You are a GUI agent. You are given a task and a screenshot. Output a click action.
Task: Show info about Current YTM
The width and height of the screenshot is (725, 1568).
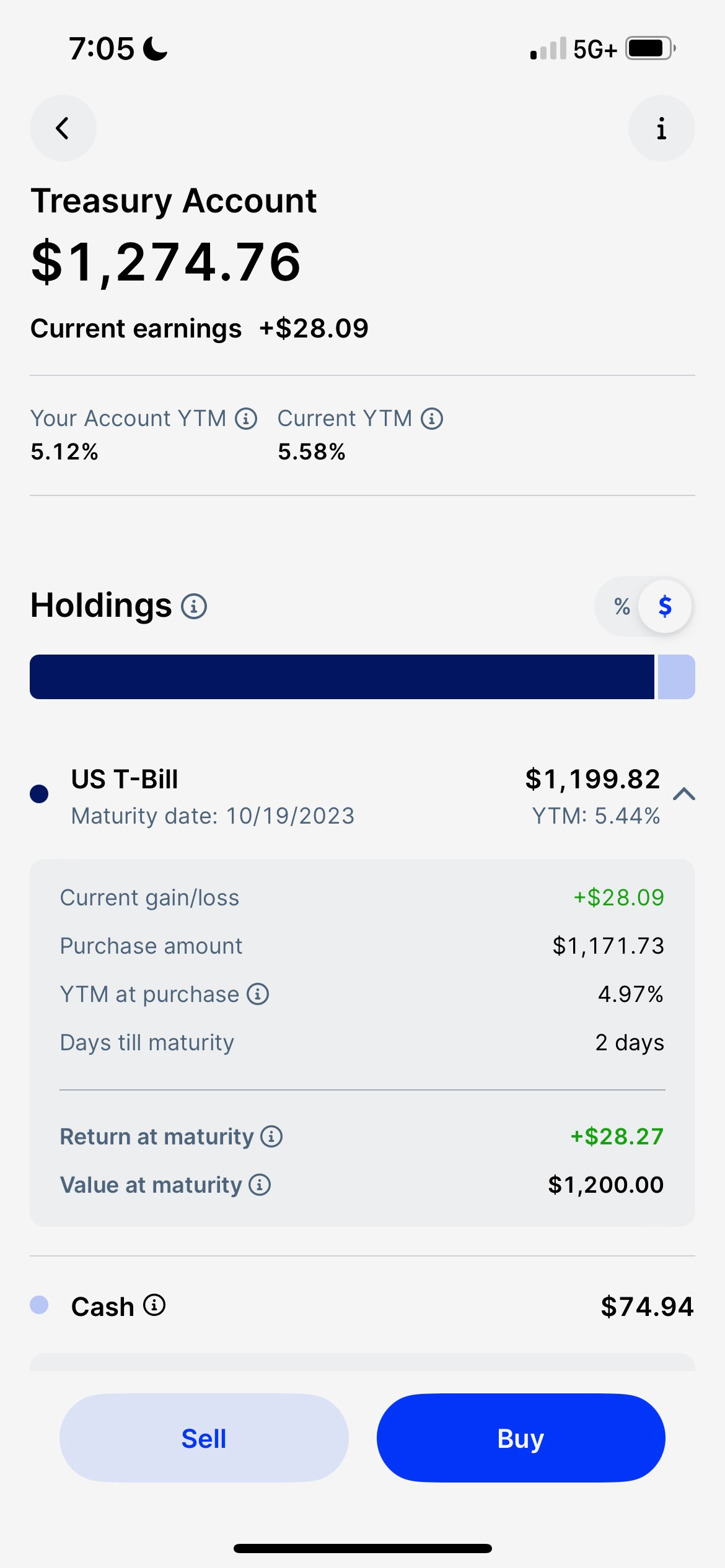point(432,419)
